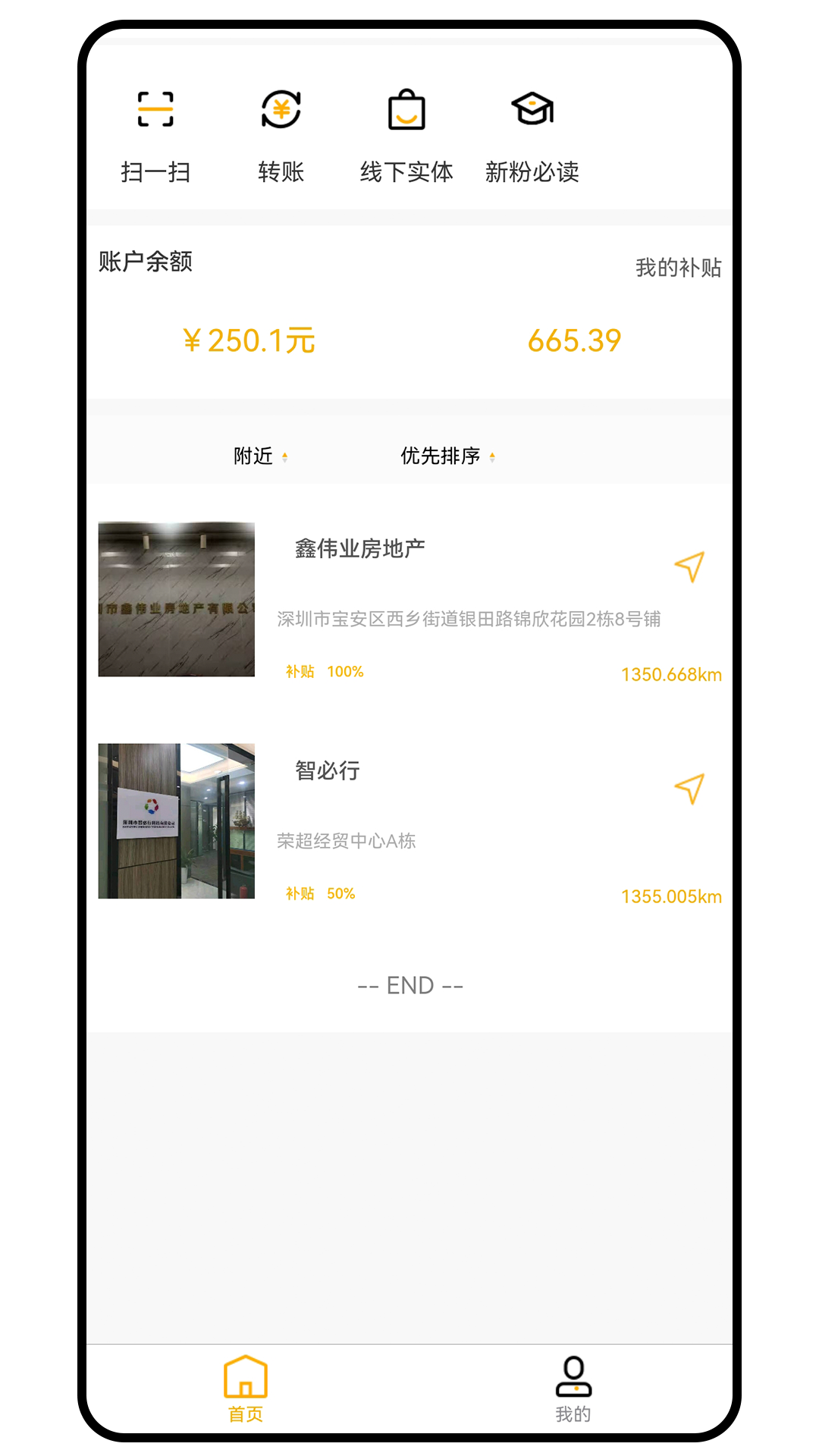Switch to the 首页 tab
This screenshot has width=819, height=1456.
click(245, 1414)
